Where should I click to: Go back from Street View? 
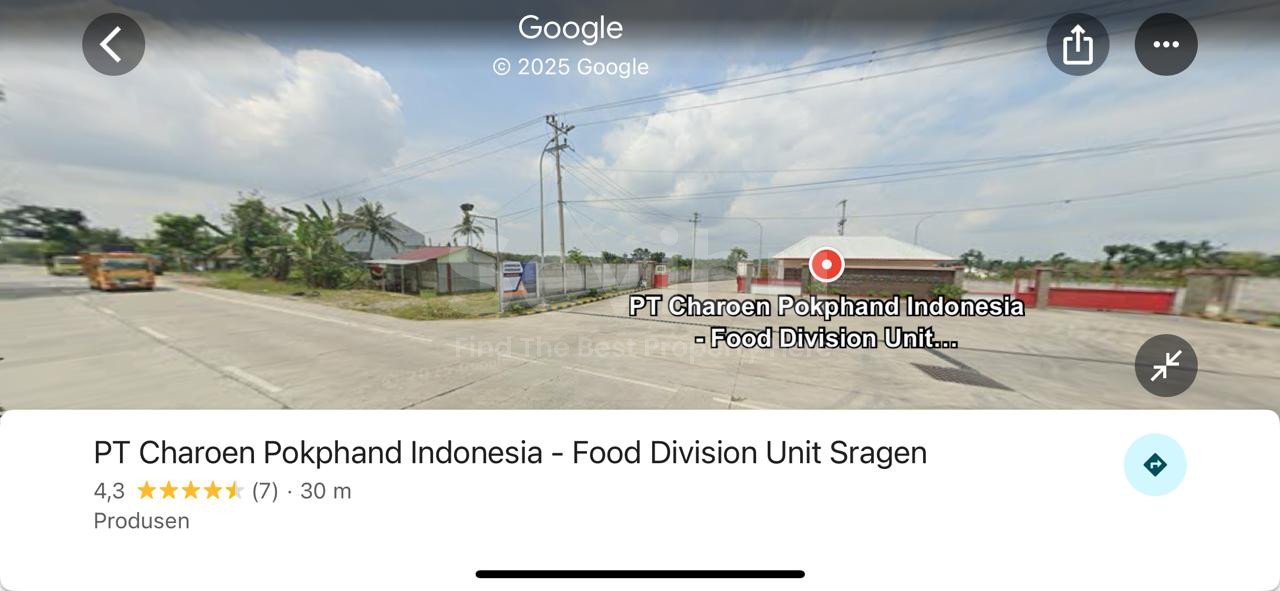click(x=113, y=44)
